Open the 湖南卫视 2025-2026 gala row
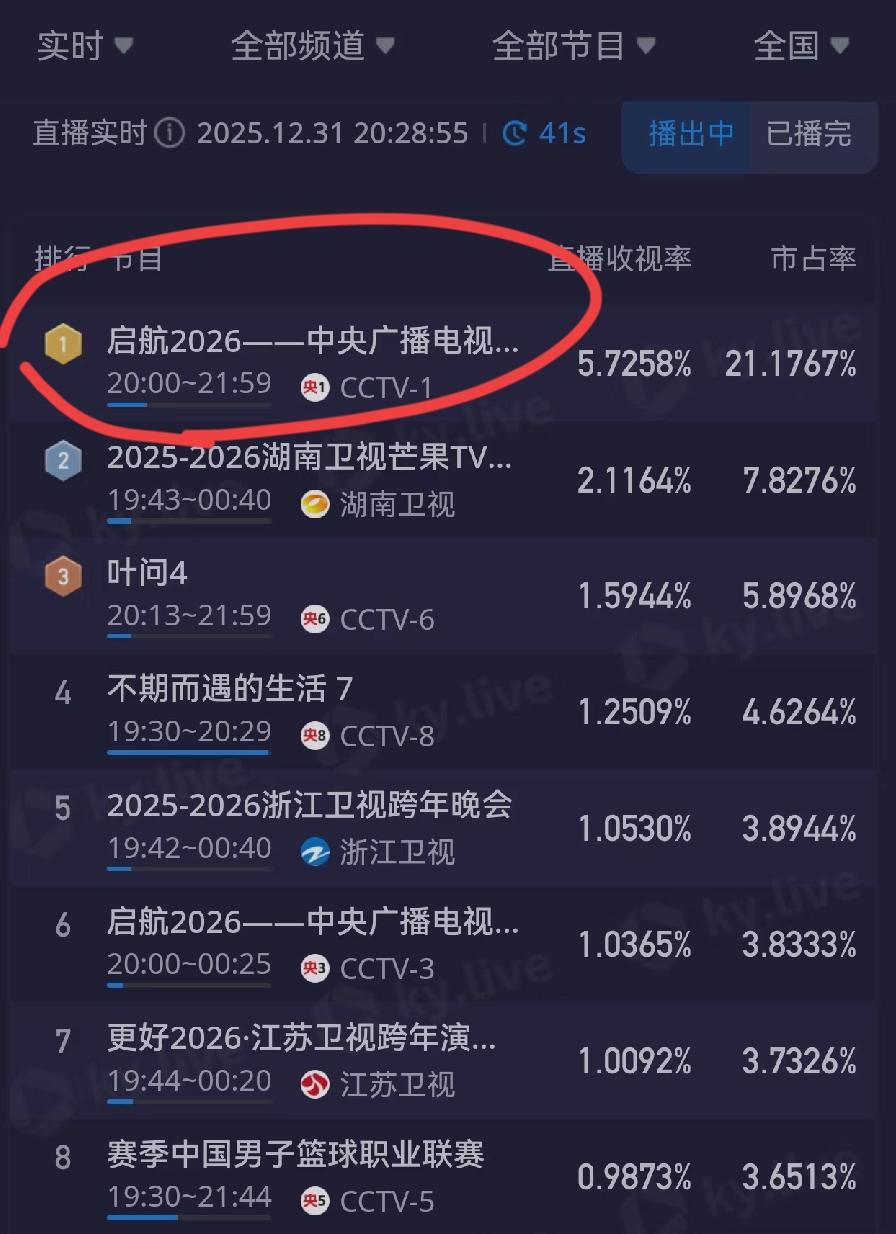 [310, 459]
